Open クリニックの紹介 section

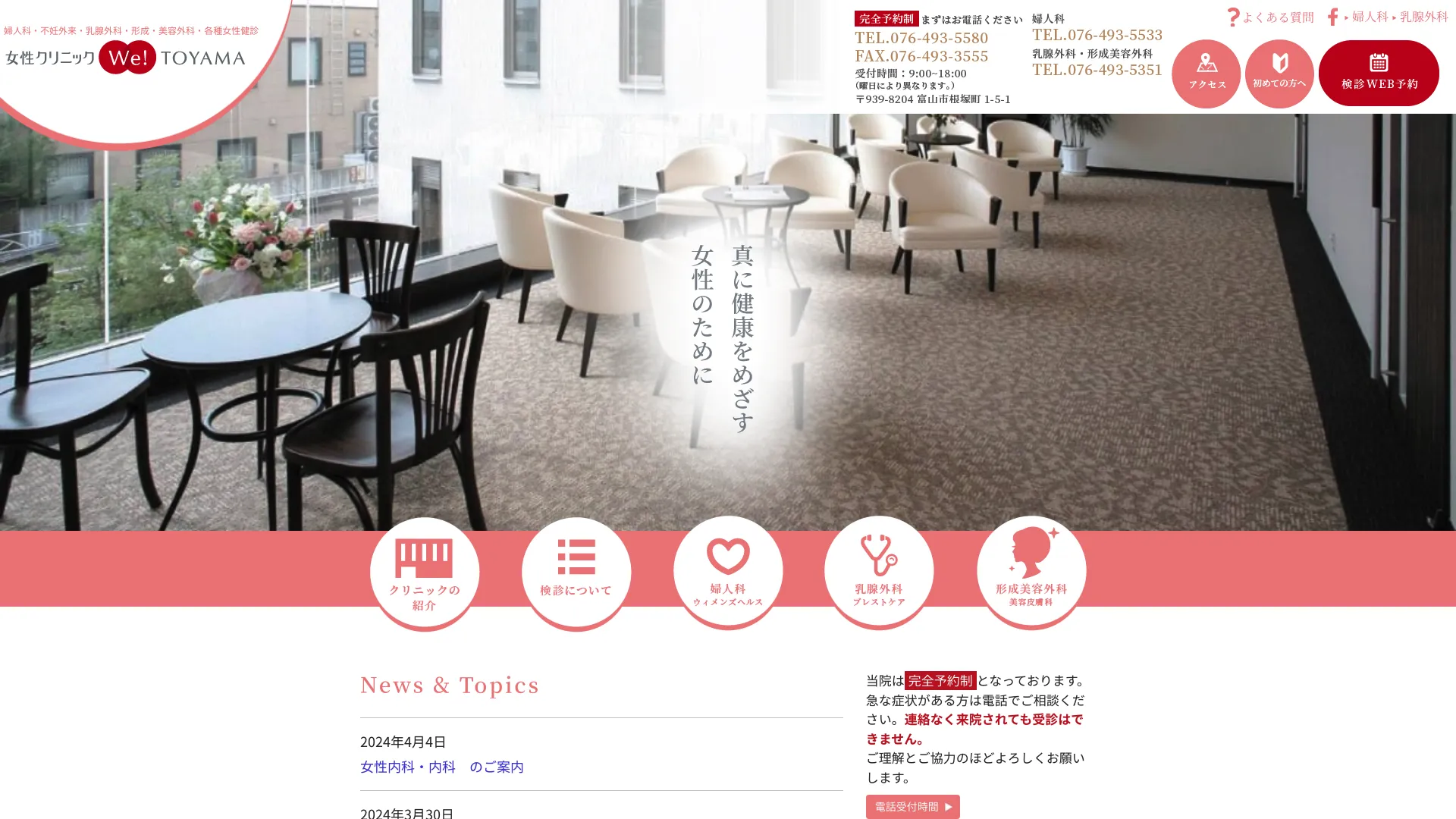tap(424, 573)
